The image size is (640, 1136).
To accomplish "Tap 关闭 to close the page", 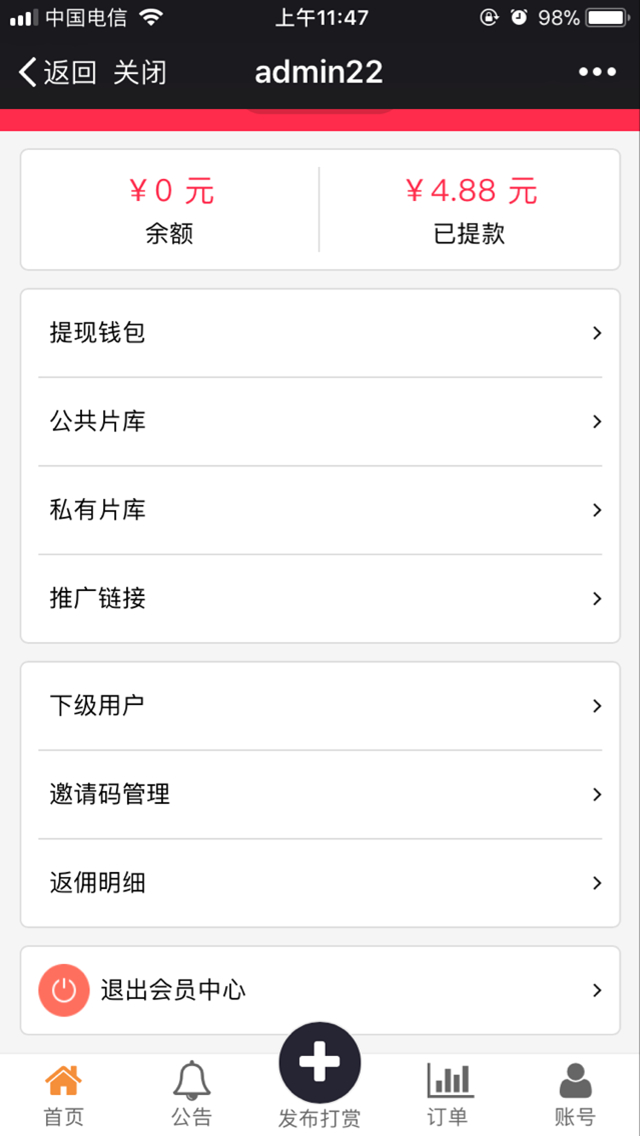I will click(140, 73).
